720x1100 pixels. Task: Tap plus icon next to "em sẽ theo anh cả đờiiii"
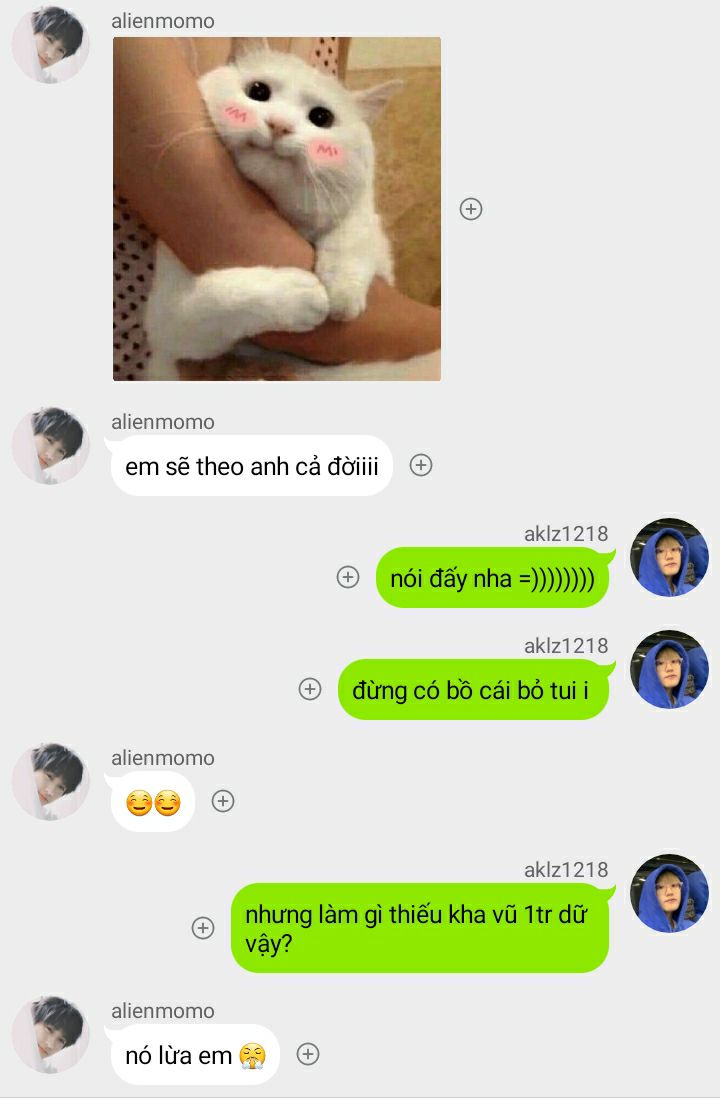[x=421, y=465]
